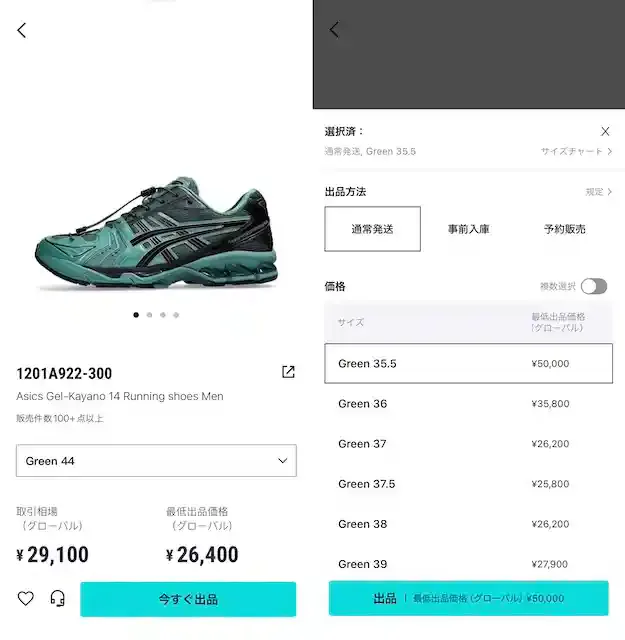The width and height of the screenshot is (625, 640).
Task: Open the external link icon beside 1201A922-300
Action: (x=288, y=372)
